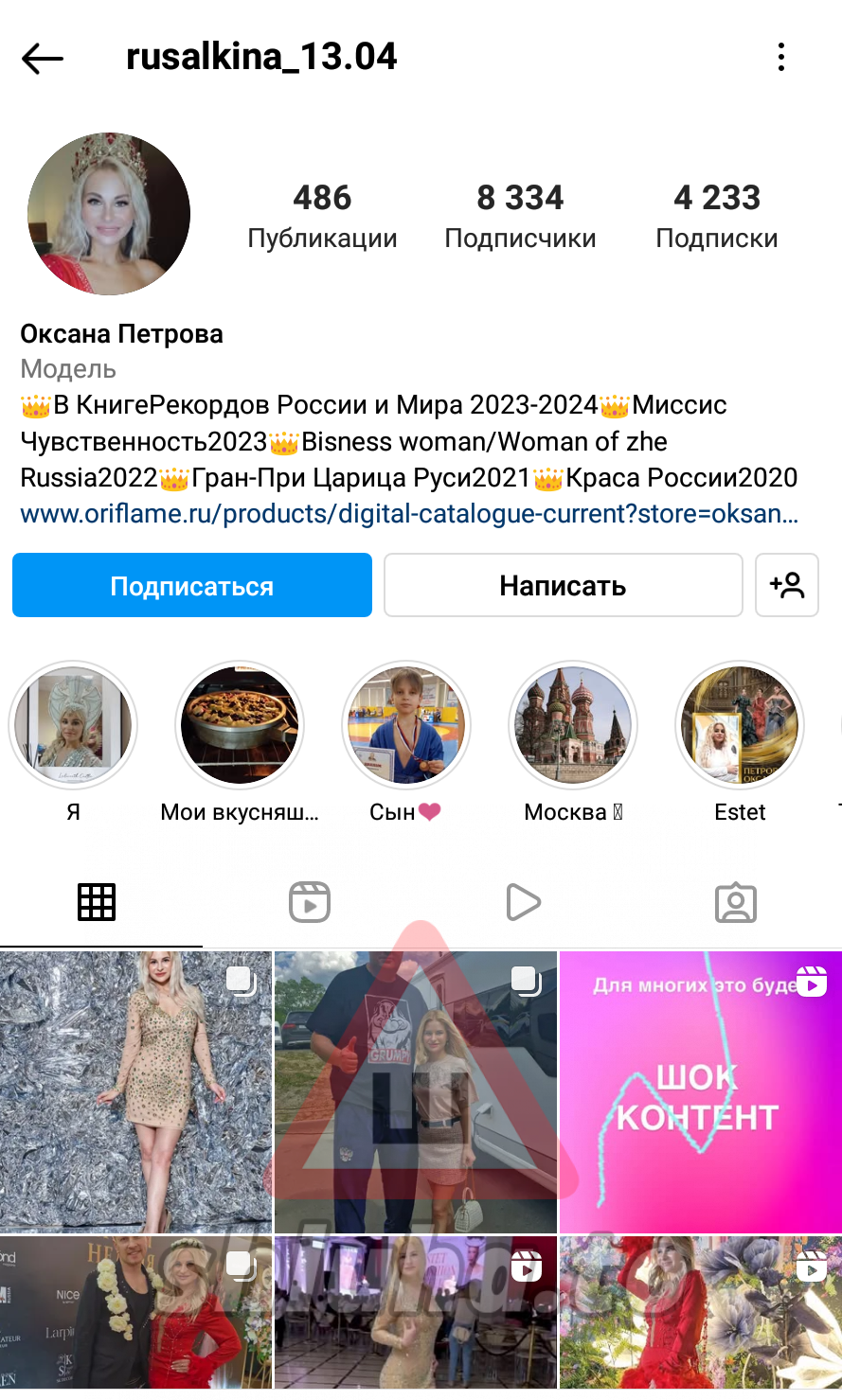Open the Мои вкусняш… story highlight

pyautogui.click(x=240, y=726)
